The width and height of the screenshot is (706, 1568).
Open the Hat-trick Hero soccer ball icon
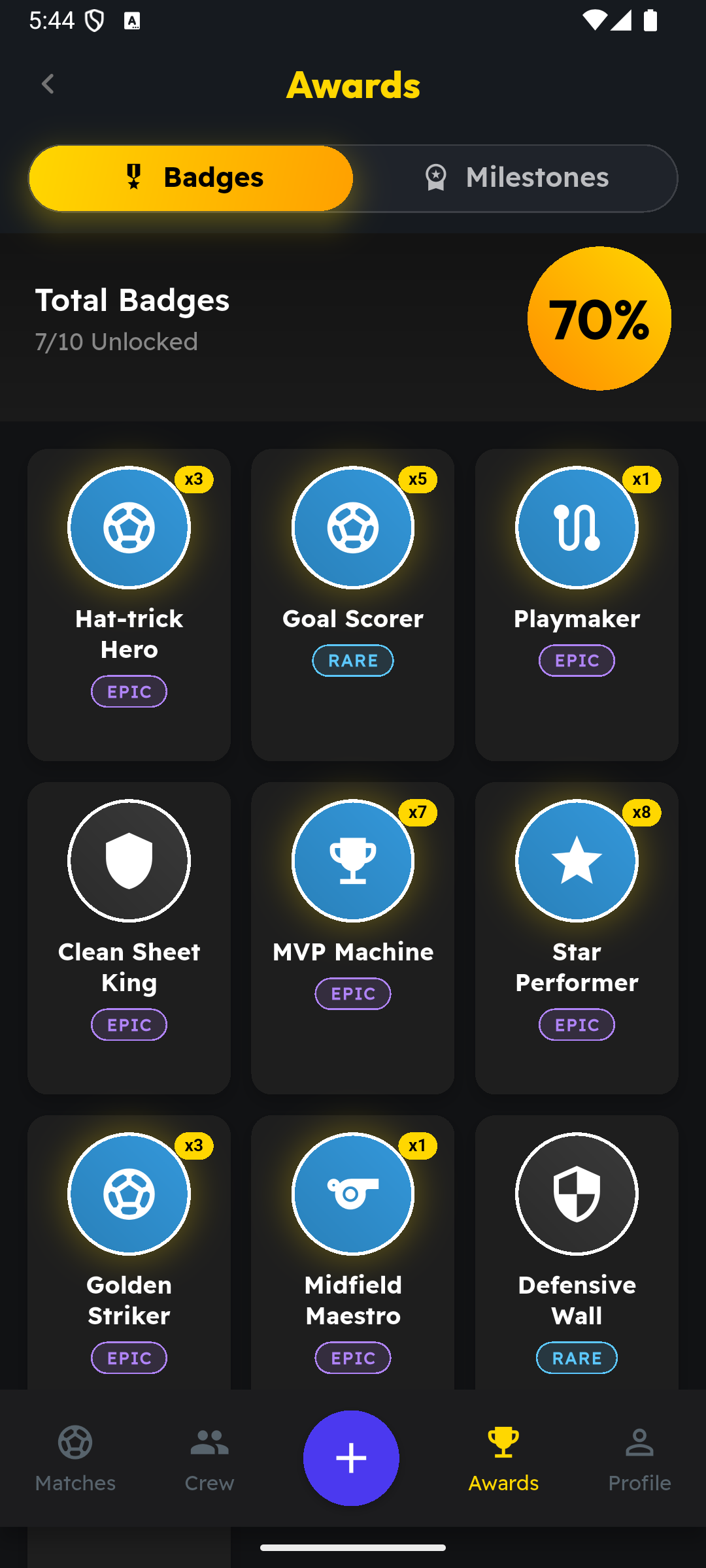click(x=129, y=528)
